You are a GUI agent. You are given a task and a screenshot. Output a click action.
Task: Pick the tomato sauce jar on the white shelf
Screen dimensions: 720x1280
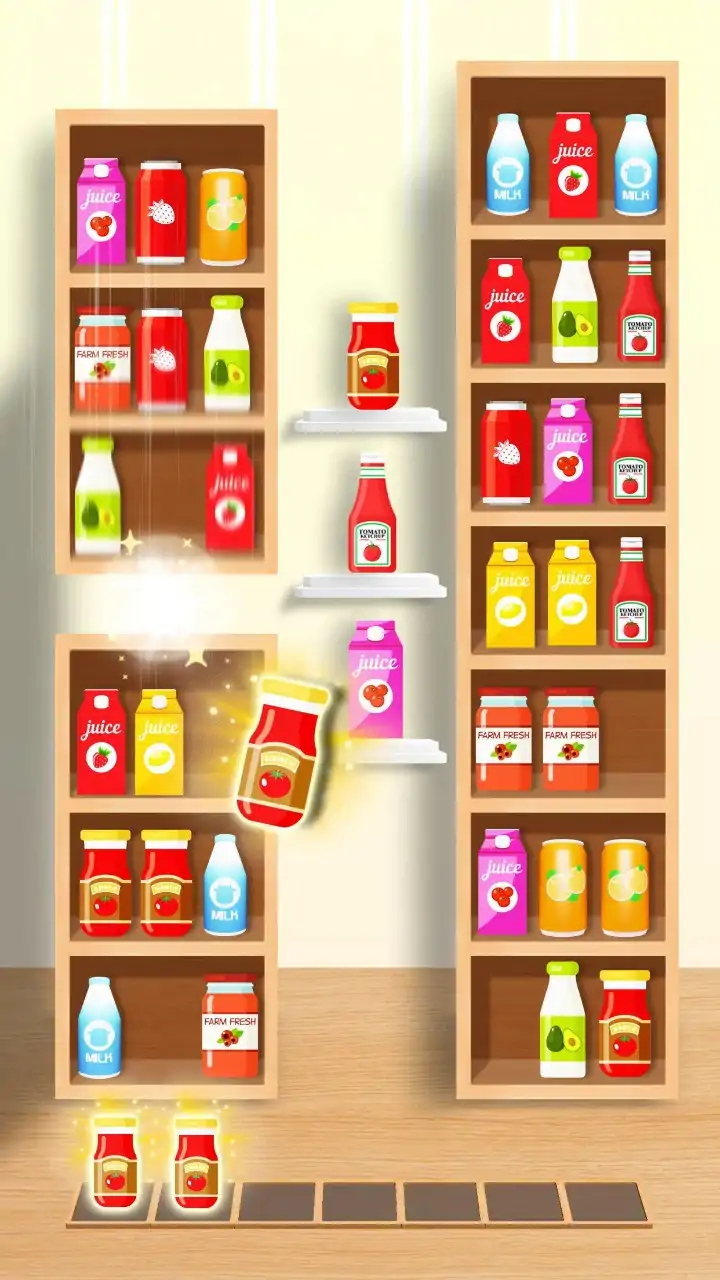373,357
